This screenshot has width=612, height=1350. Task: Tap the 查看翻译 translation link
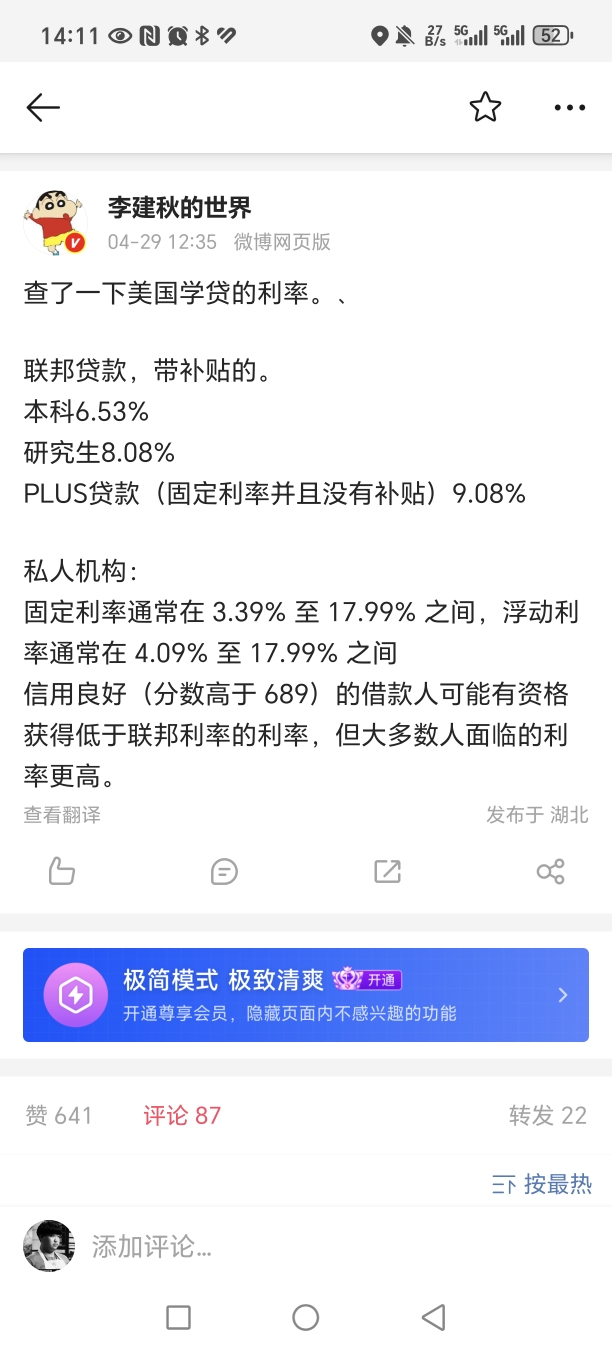coord(62,815)
